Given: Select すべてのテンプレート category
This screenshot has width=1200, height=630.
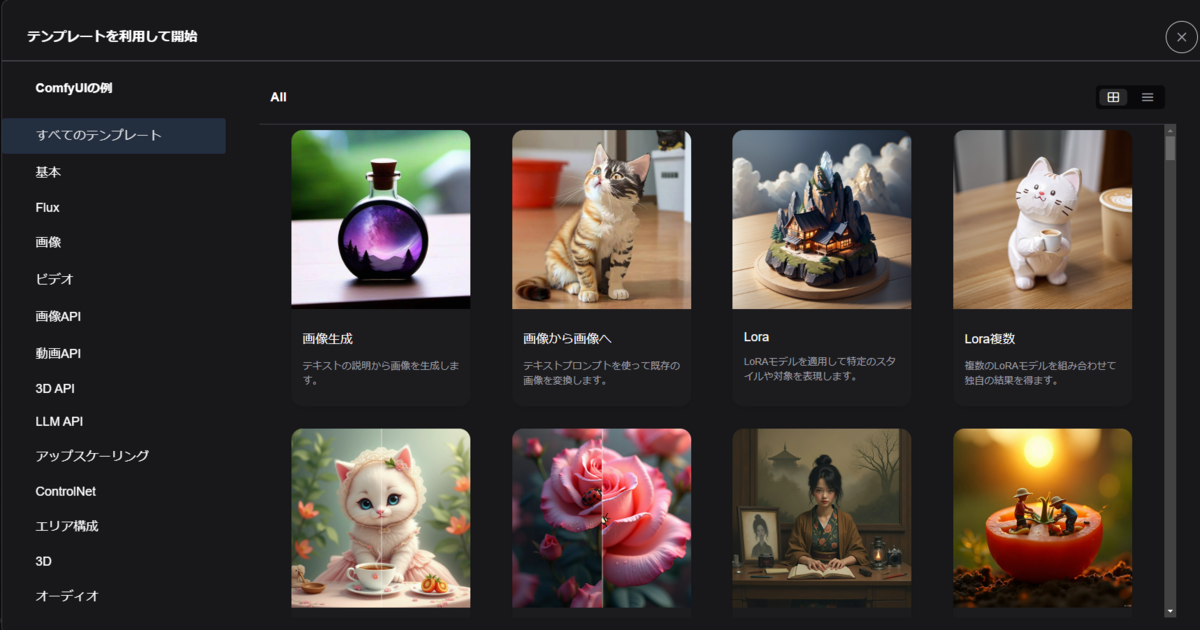Looking at the screenshot, I should click(x=113, y=135).
